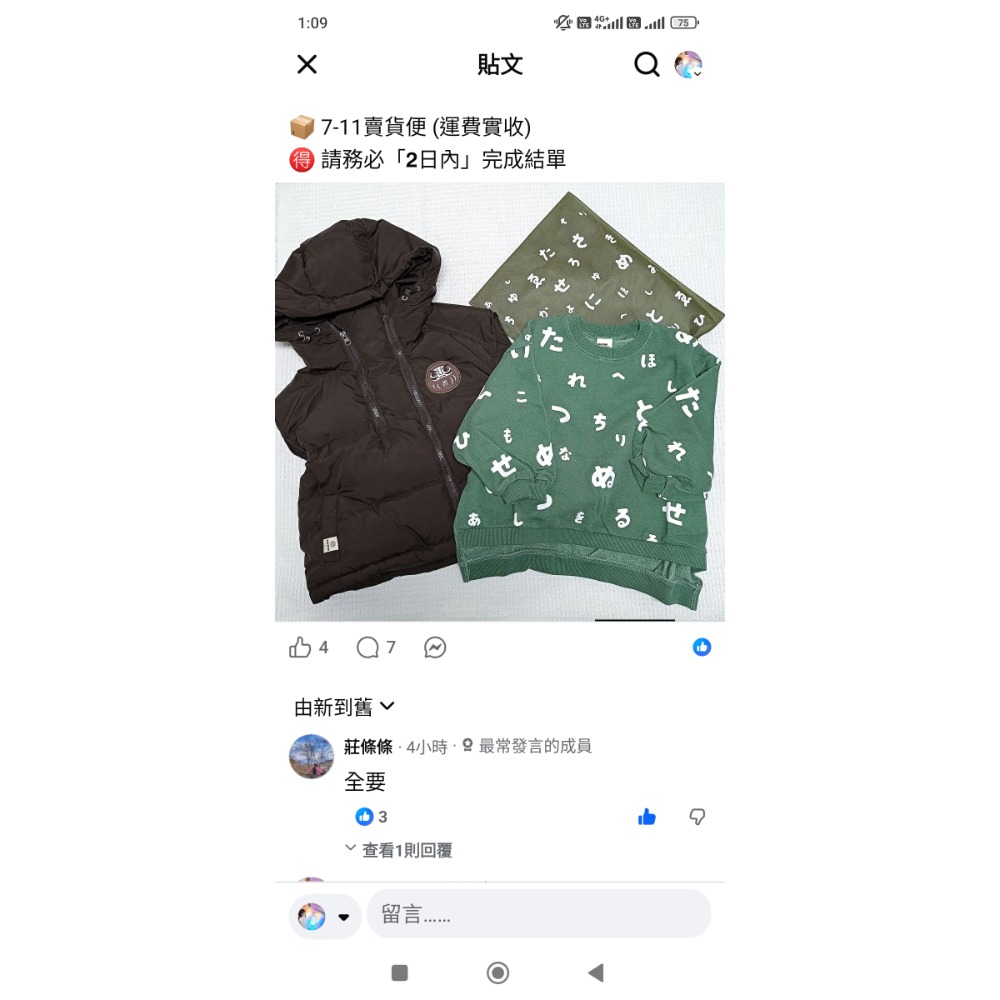The image size is (1000, 1000).
Task: Open 莊條條's profile from the name
Action: (368, 746)
